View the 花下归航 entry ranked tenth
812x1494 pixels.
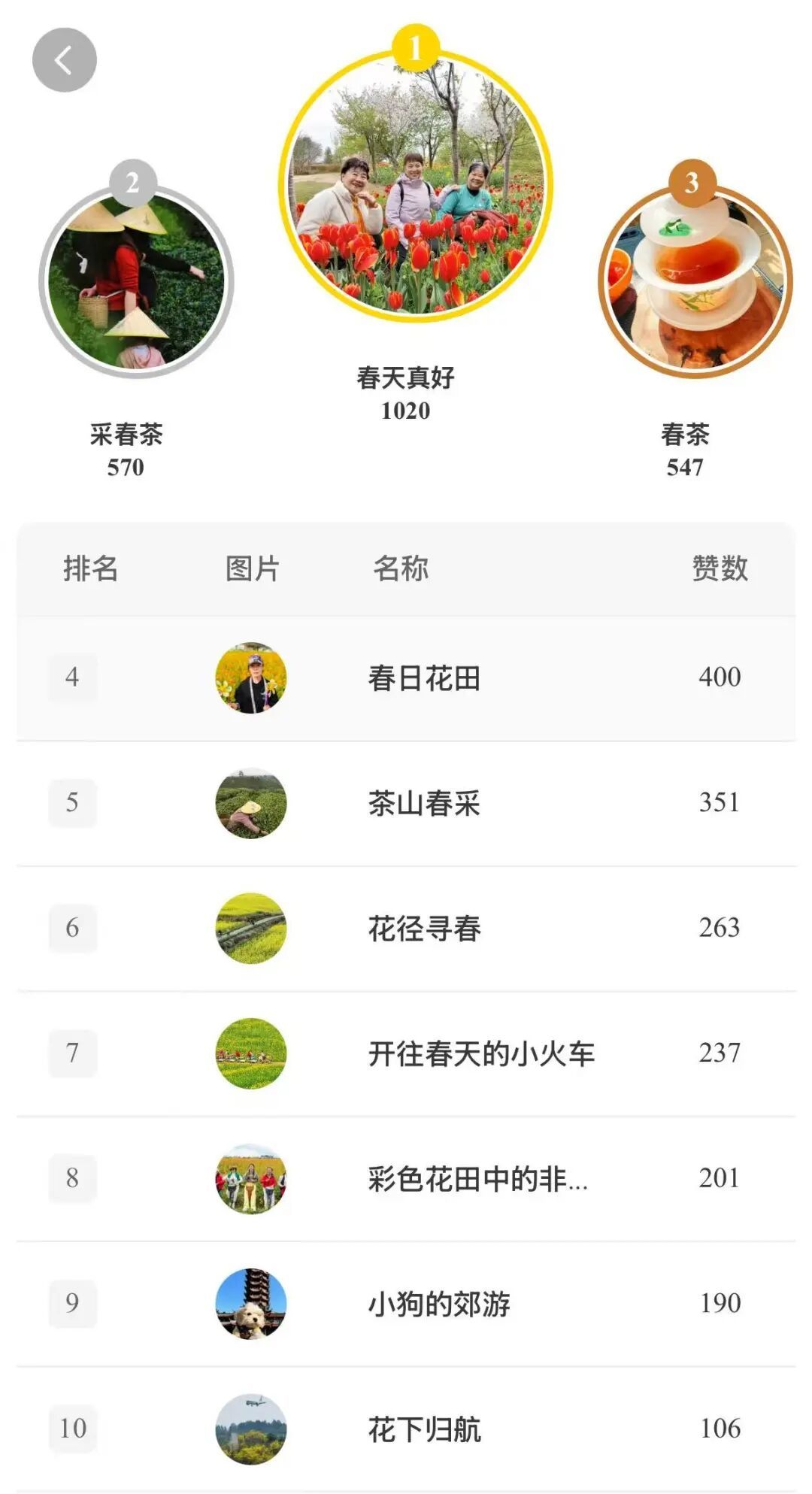click(424, 1429)
